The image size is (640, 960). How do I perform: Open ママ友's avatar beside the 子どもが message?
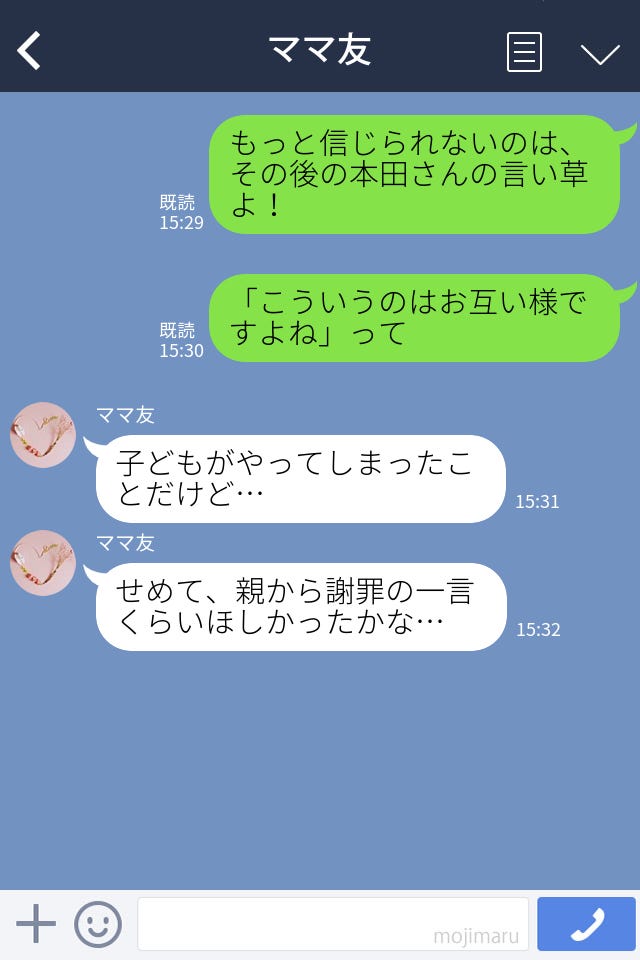(x=43, y=435)
